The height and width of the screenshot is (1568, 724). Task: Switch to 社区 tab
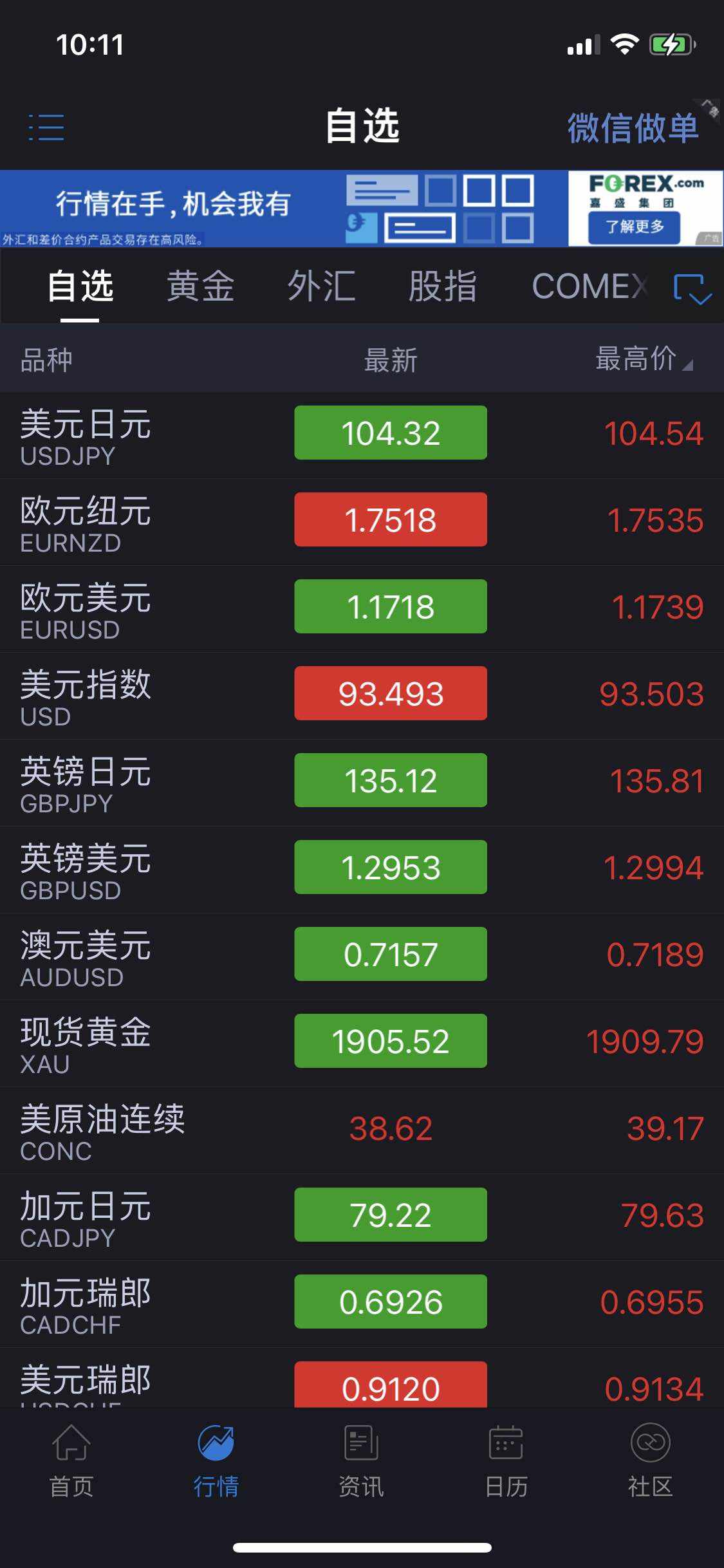650,1461
